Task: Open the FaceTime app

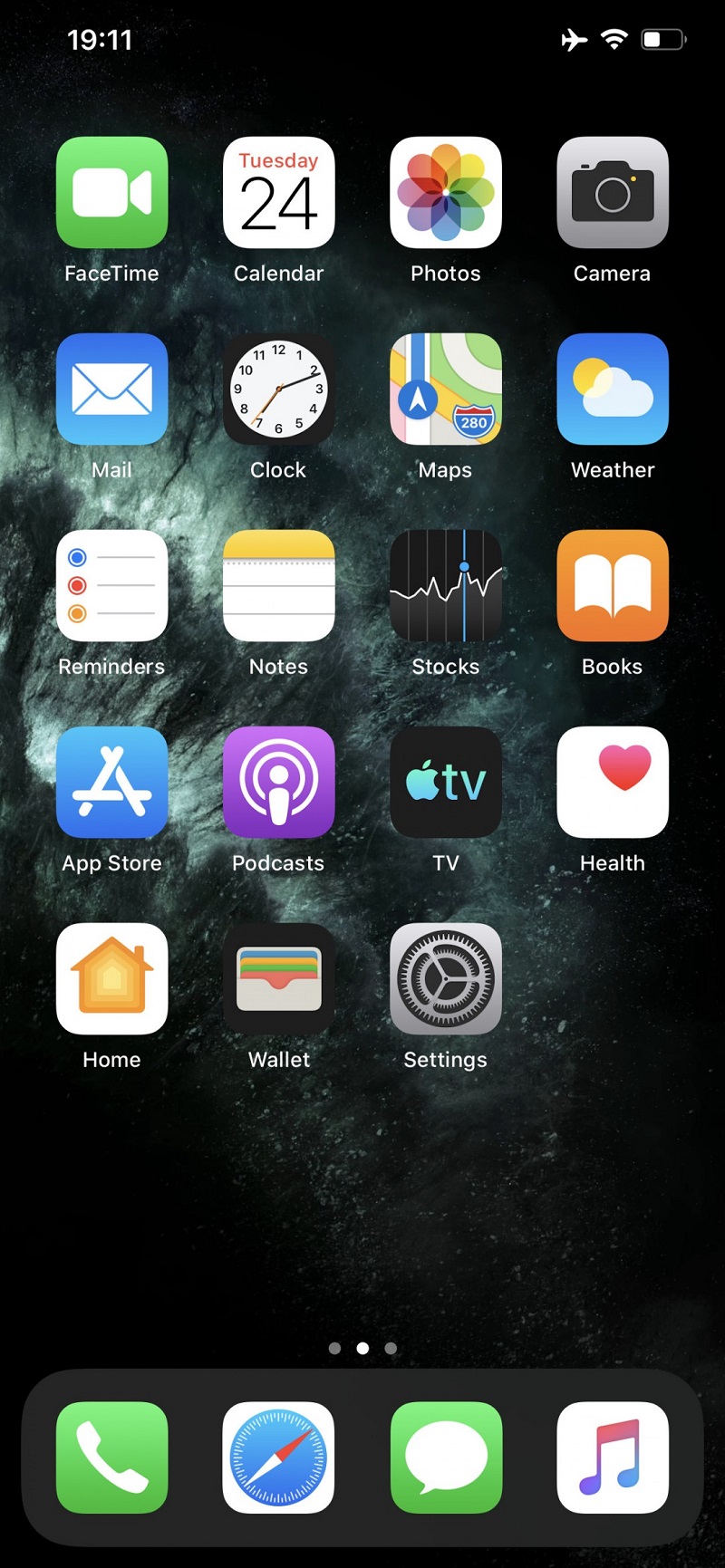Action: (x=111, y=192)
